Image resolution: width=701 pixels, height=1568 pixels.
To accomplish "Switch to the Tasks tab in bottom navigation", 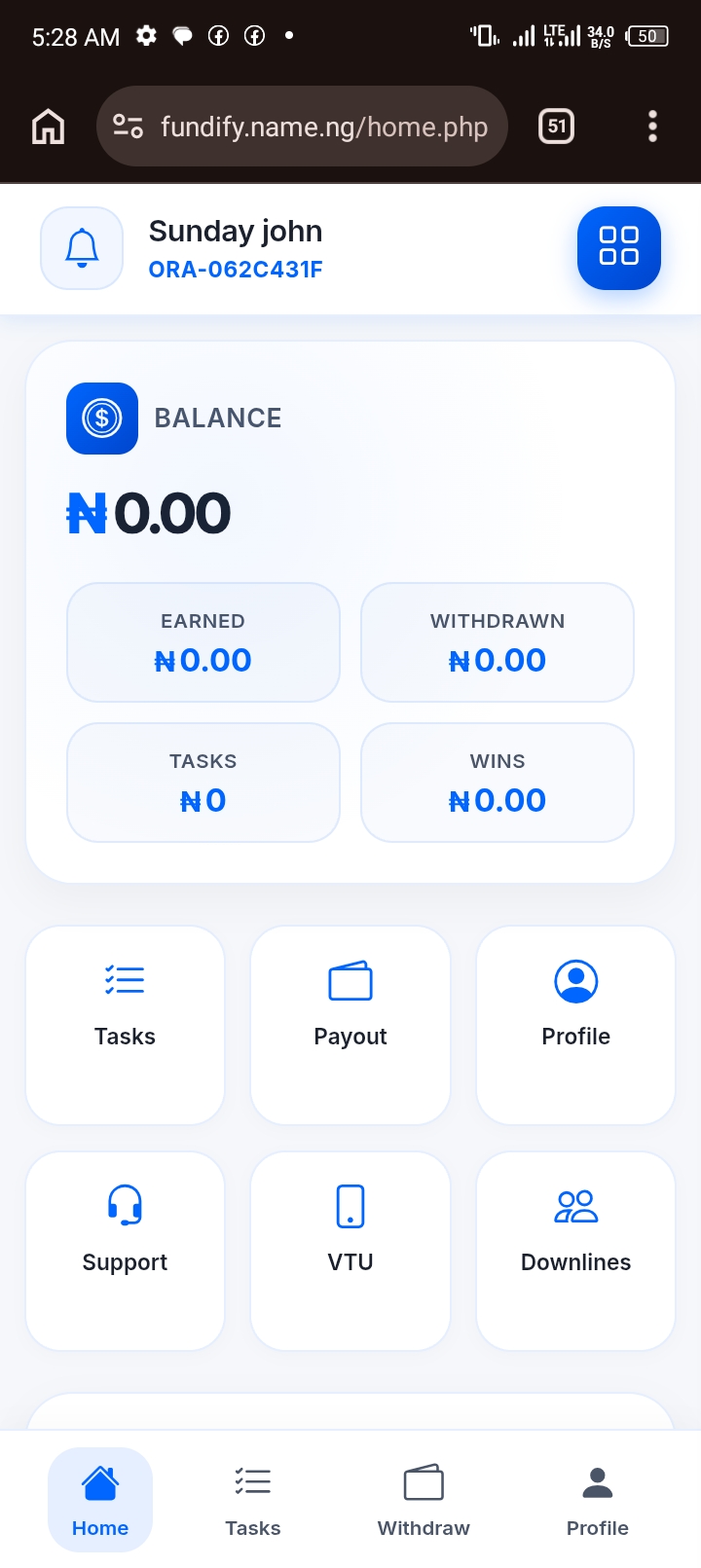I will click(252, 1500).
